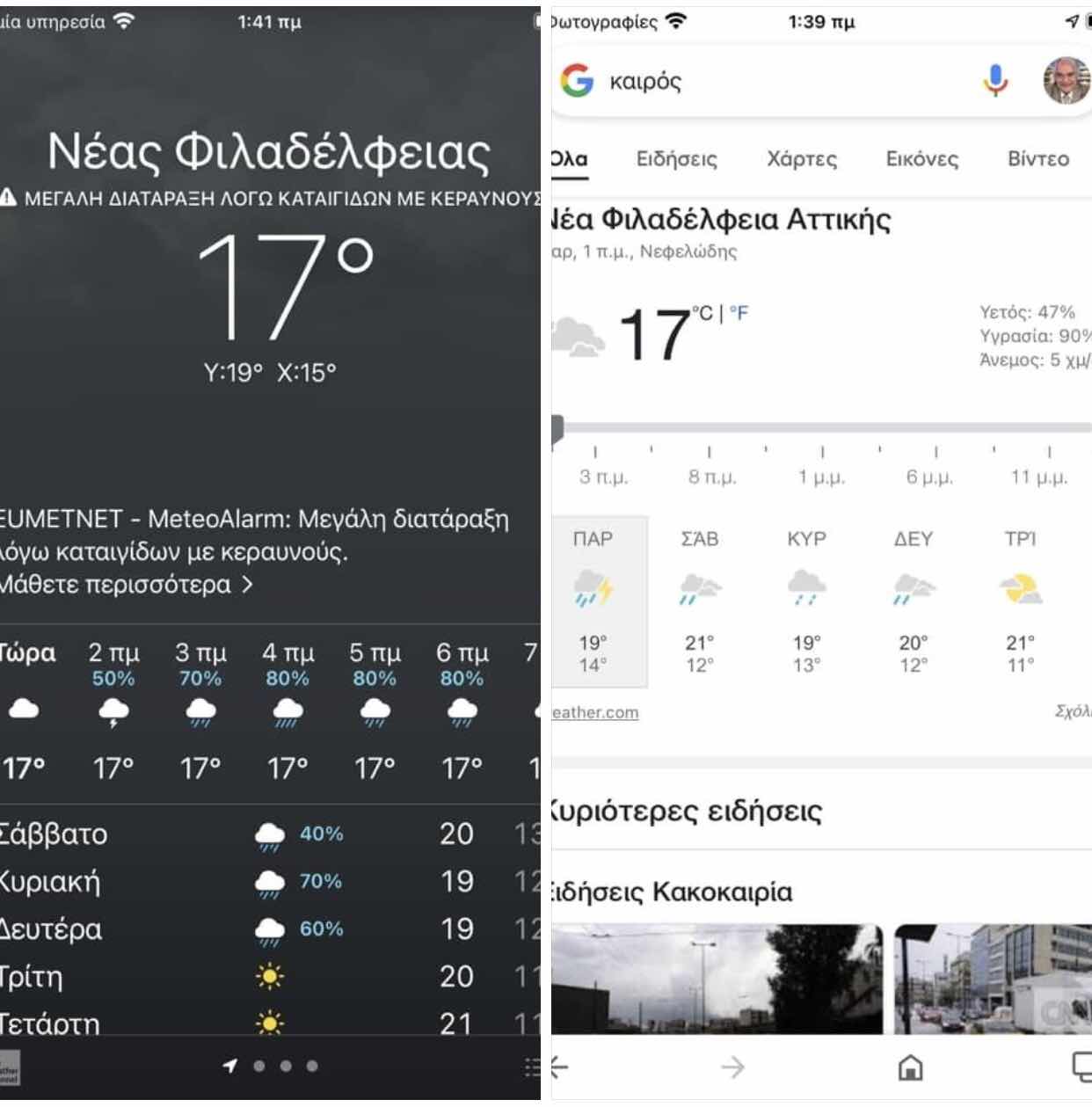This screenshot has width=1092, height=1107.
Task: Tap the hourly forecast time slider handle
Action: [x=557, y=430]
